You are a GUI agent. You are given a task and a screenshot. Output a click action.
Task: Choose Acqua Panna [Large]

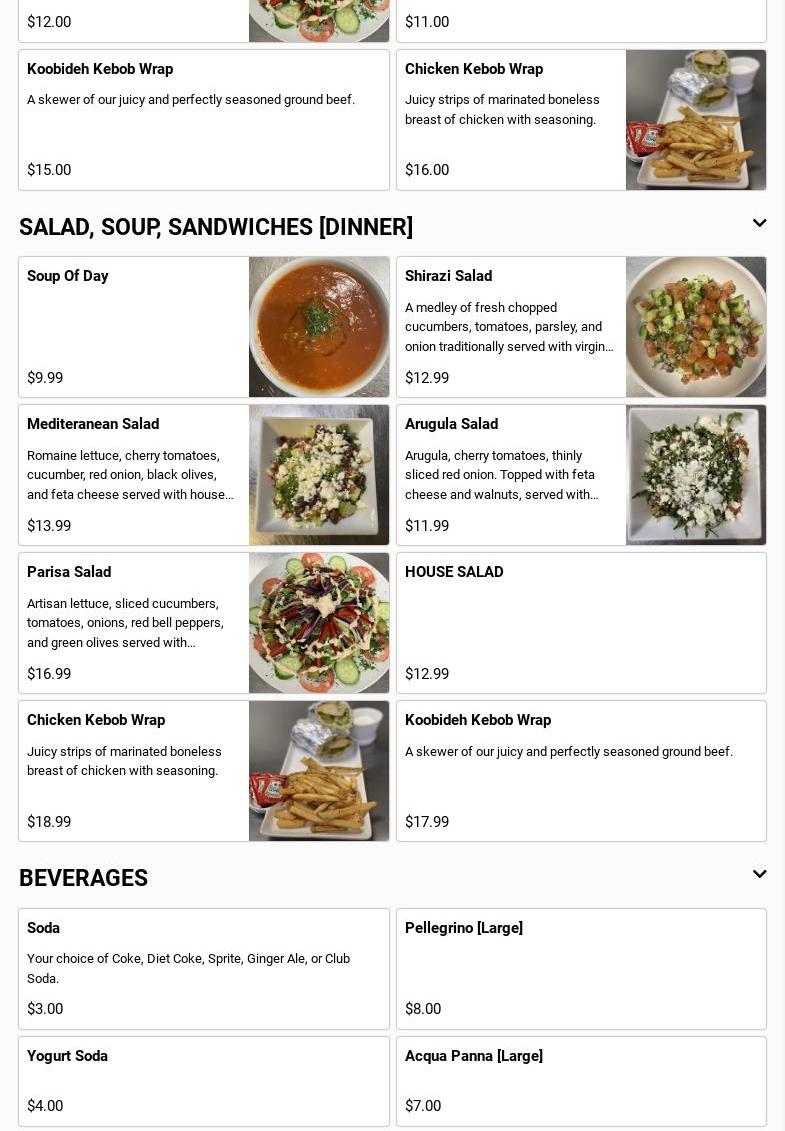pyautogui.click(x=581, y=1081)
